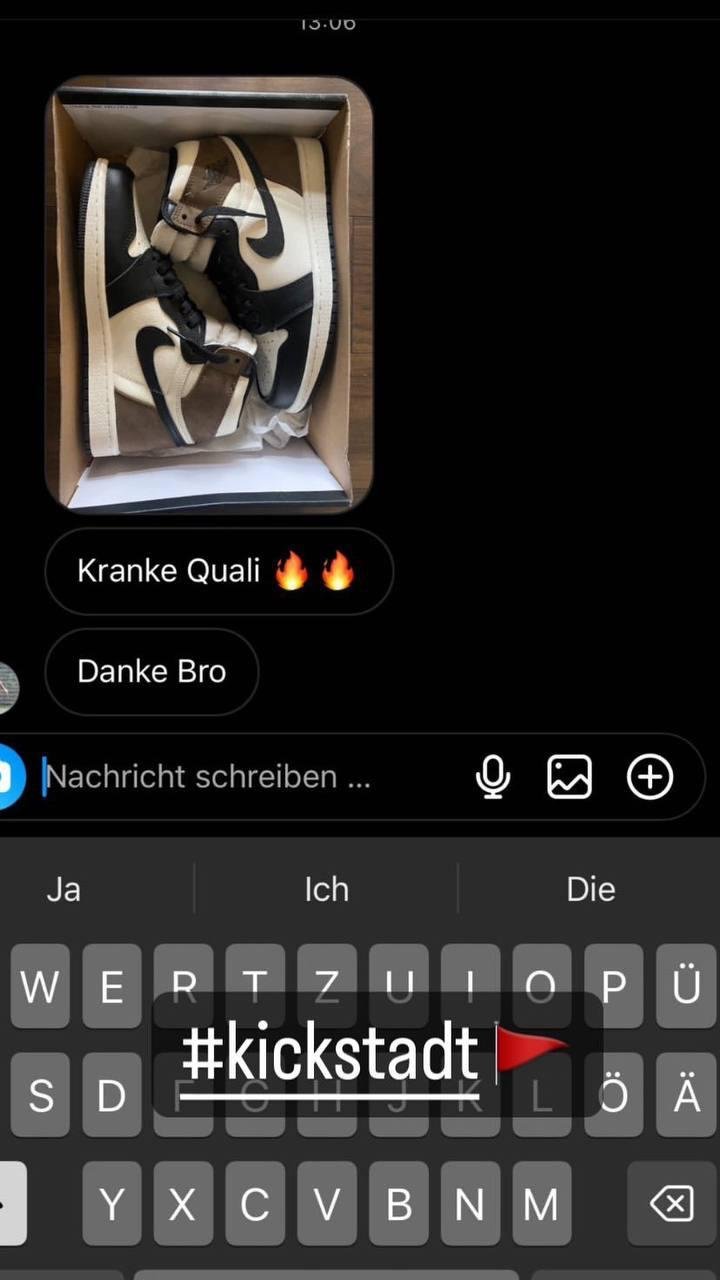Open the plus icon for more attachments

tap(650, 777)
